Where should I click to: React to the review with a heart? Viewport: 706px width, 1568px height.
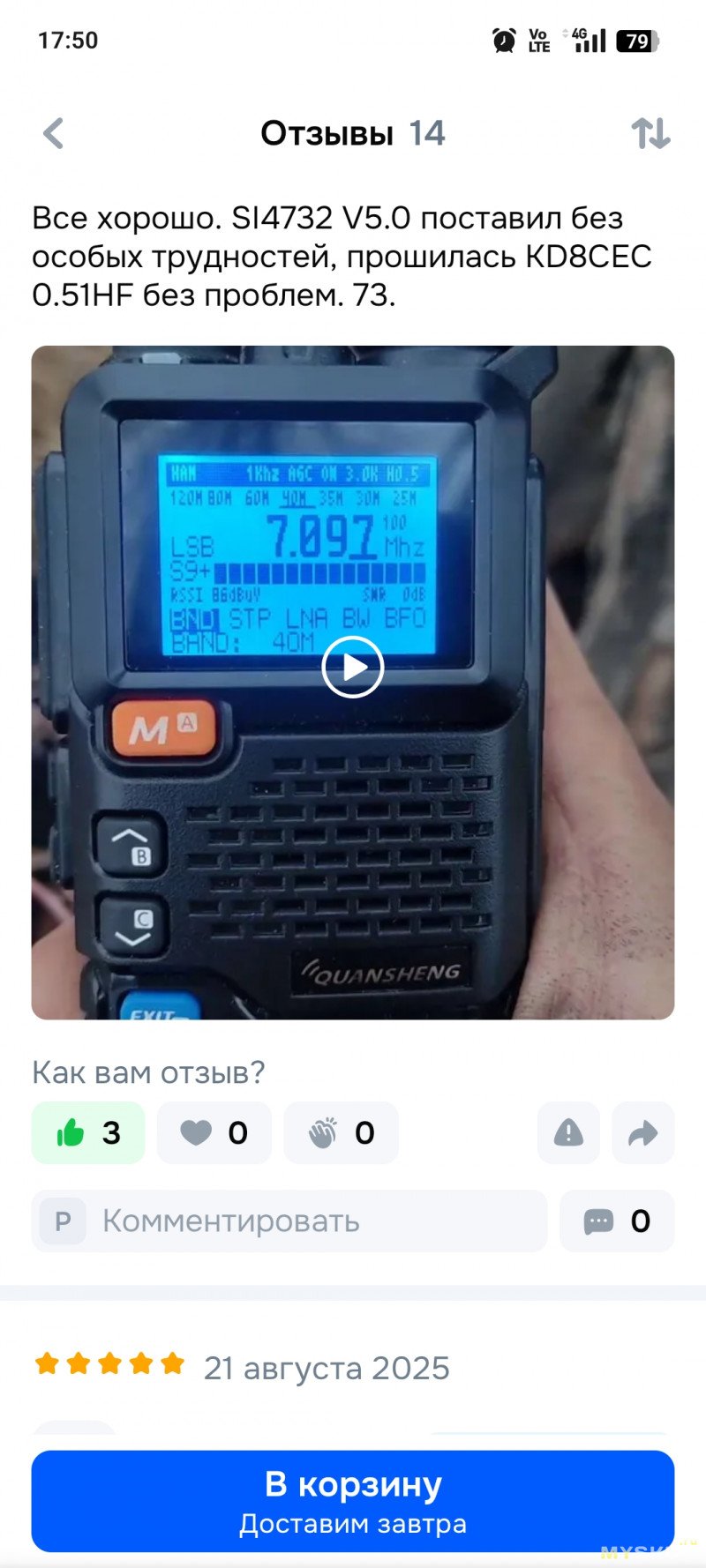coord(214,1132)
